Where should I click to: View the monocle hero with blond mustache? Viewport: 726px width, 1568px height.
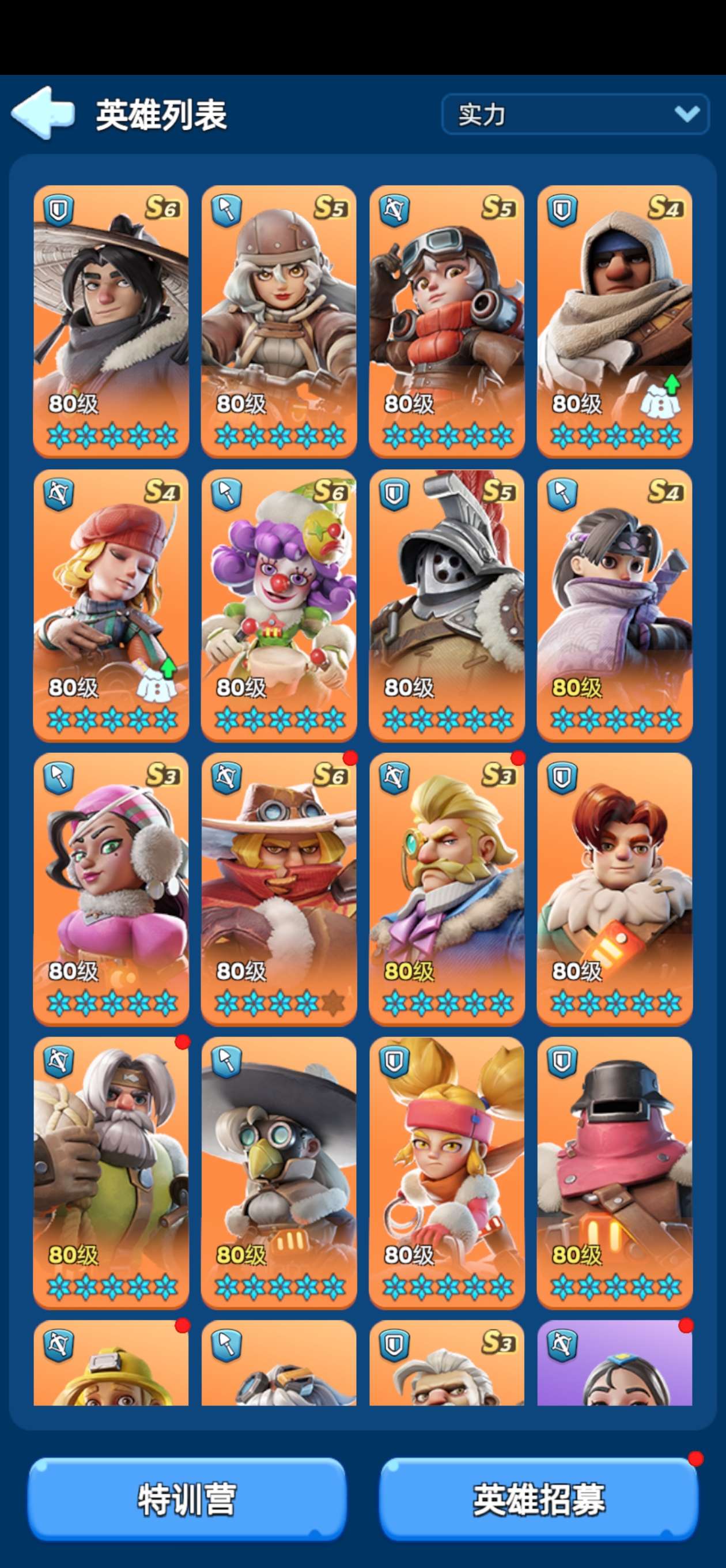coord(447,889)
